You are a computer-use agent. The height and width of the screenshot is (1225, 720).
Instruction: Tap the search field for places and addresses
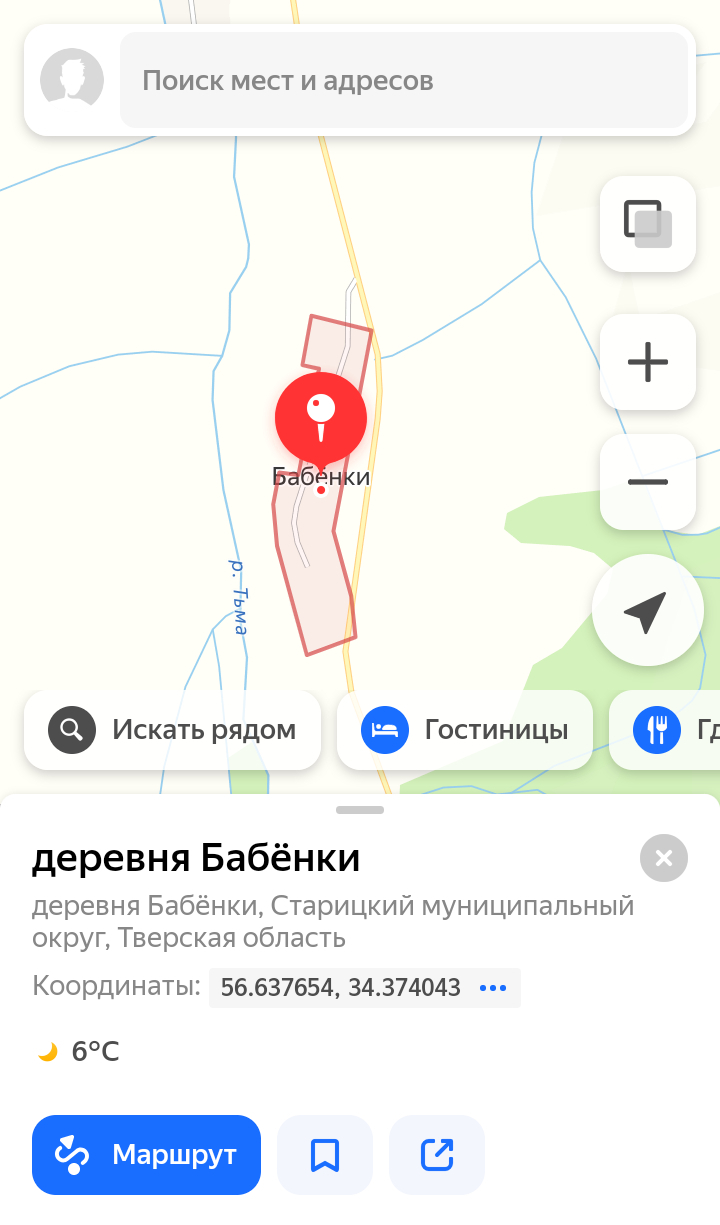click(x=404, y=80)
